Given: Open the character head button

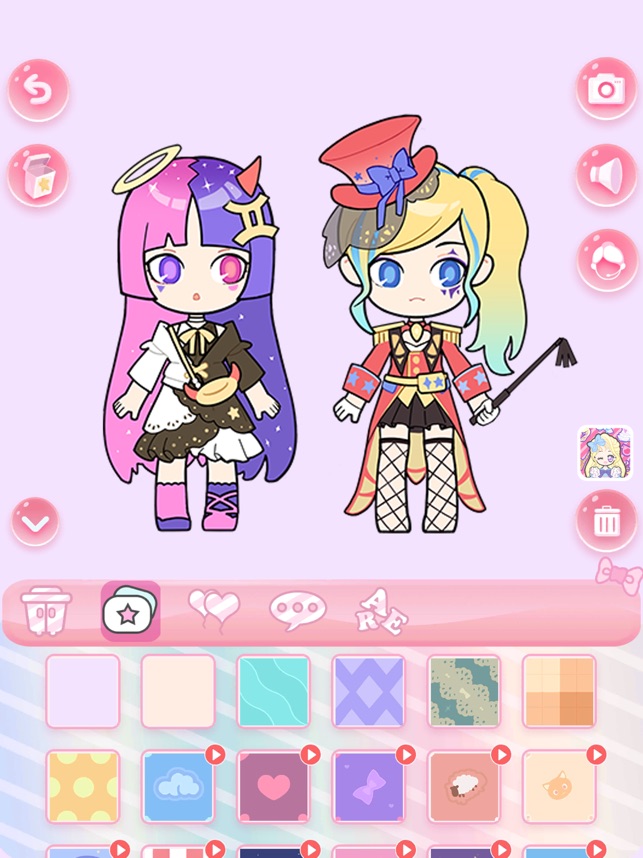Looking at the screenshot, I should click(606, 260).
